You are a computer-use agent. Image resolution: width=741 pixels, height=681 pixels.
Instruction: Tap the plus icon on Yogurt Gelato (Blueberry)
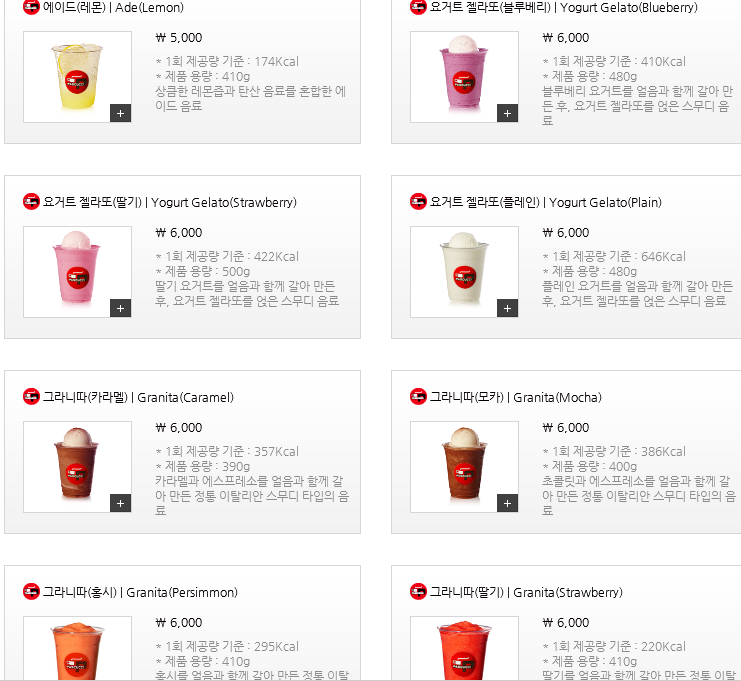(x=507, y=113)
